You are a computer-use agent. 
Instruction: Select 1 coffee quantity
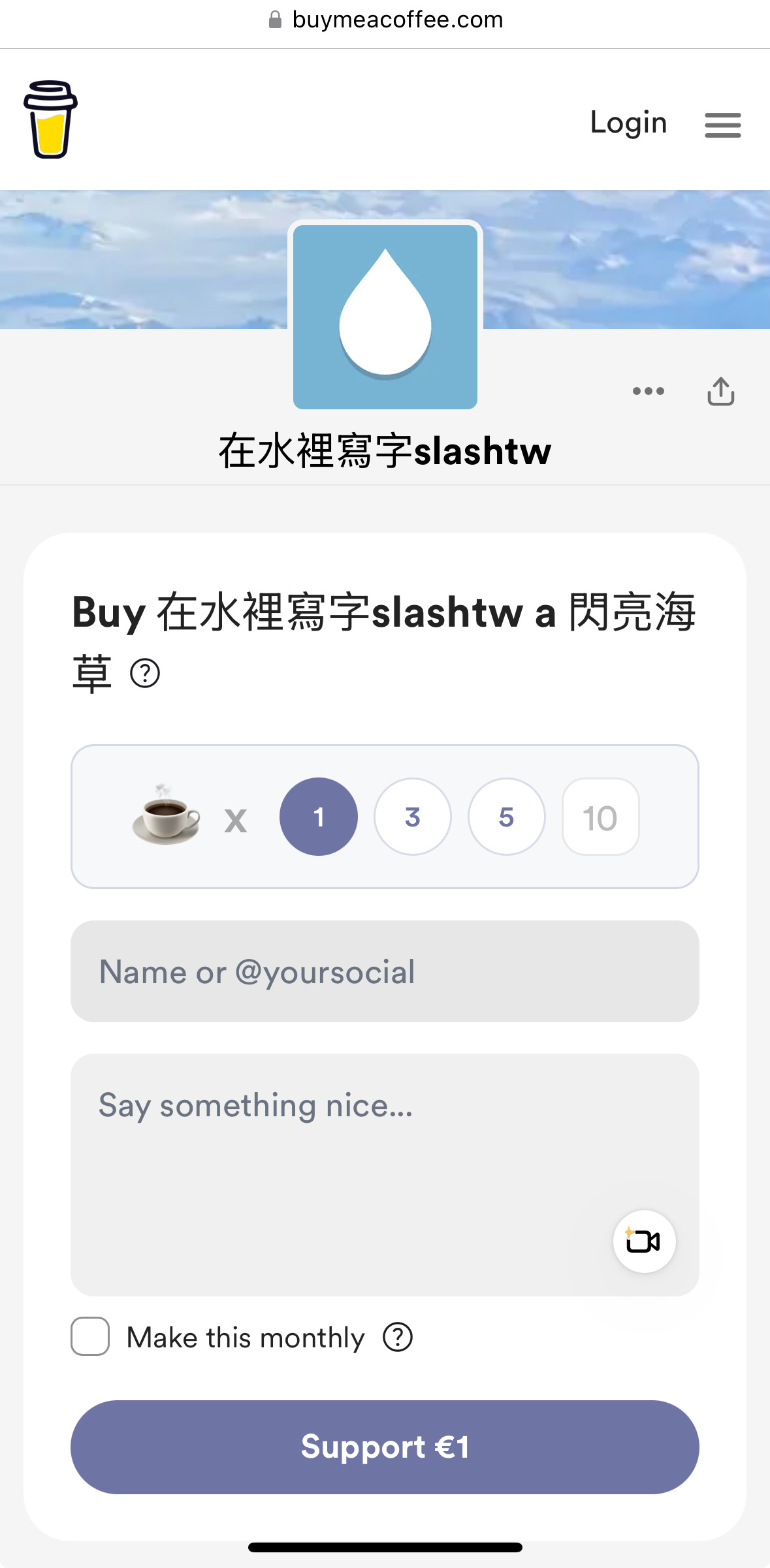click(319, 817)
